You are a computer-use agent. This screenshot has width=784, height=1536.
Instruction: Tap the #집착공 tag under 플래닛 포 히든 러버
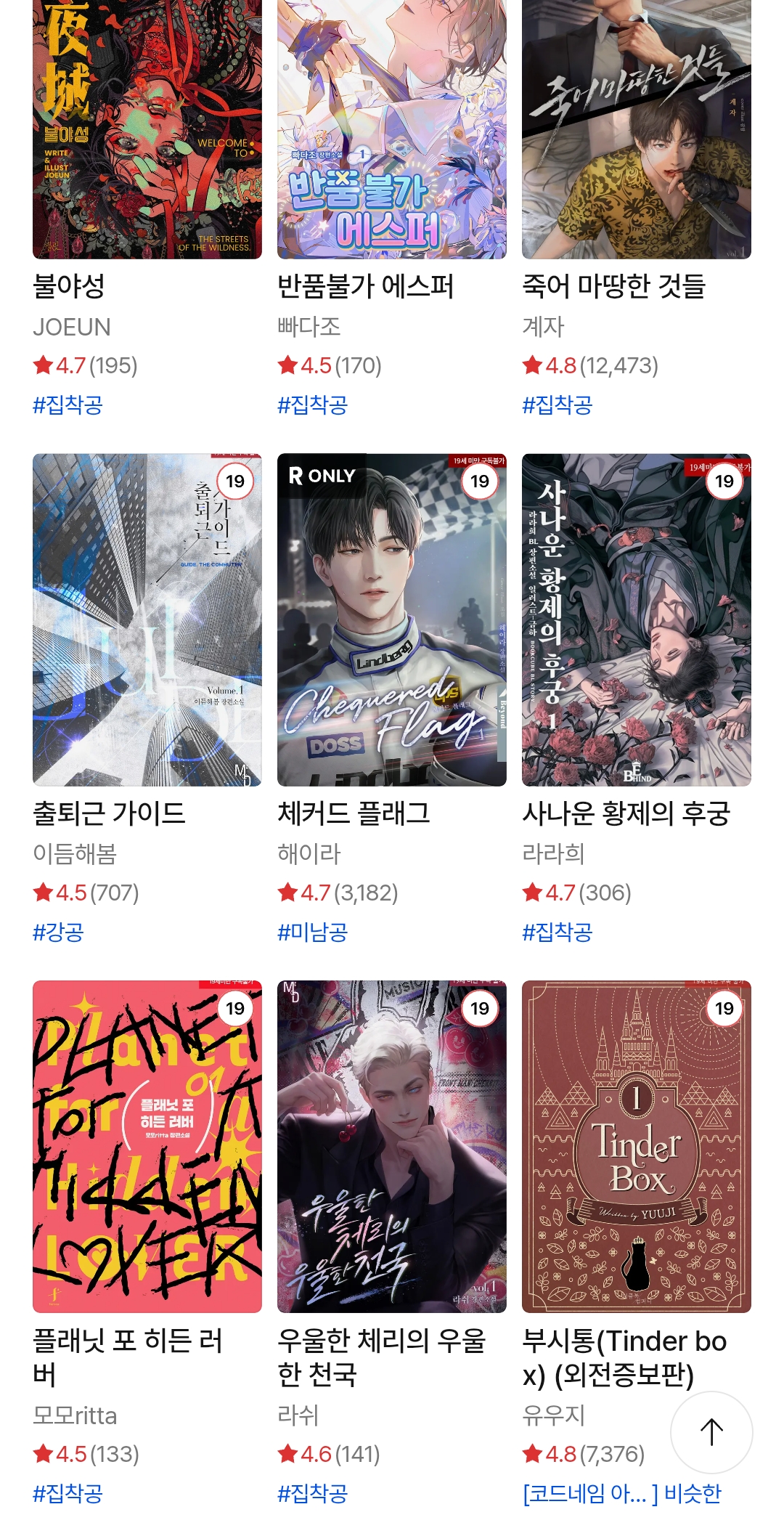point(68,1493)
